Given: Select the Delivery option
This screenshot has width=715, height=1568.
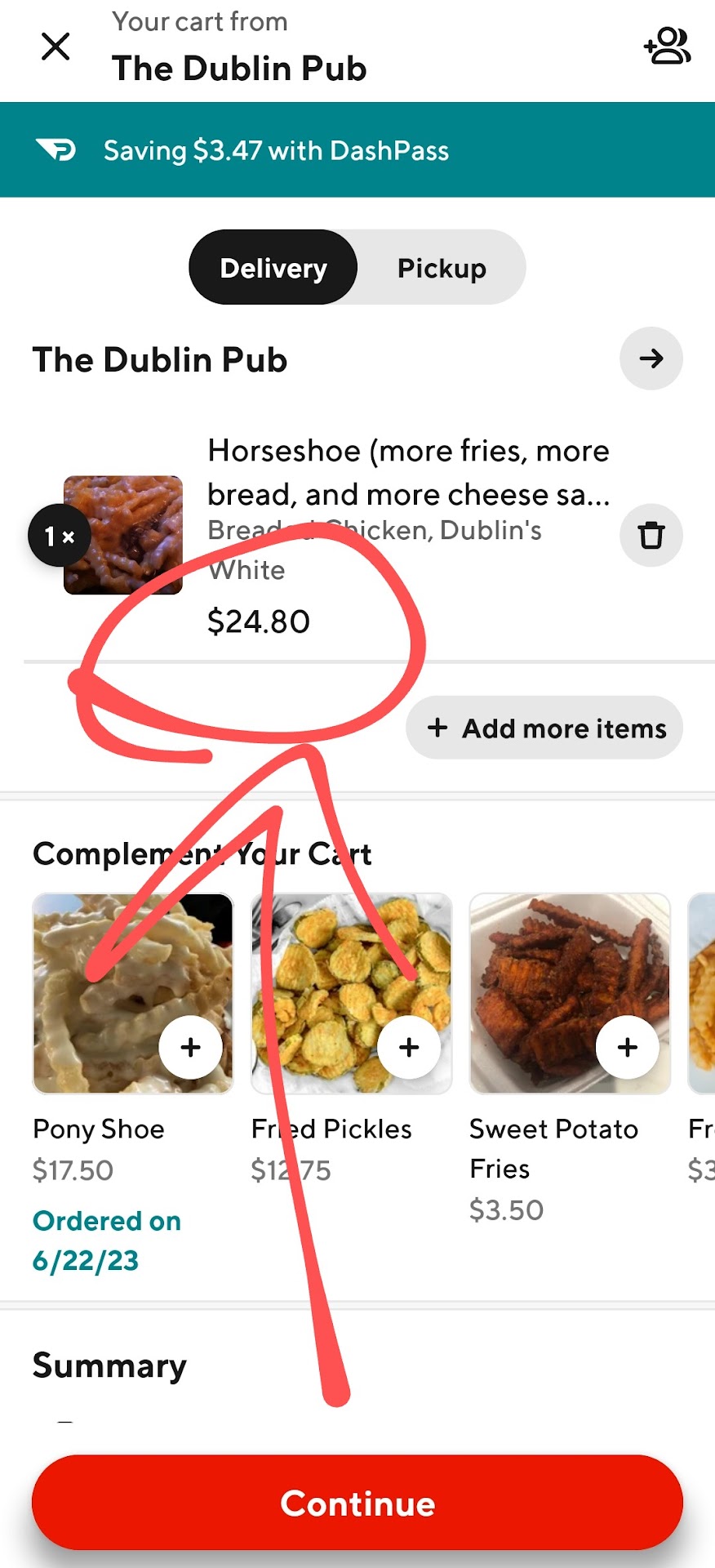Looking at the screenshot, I should [x=273, y=268].
